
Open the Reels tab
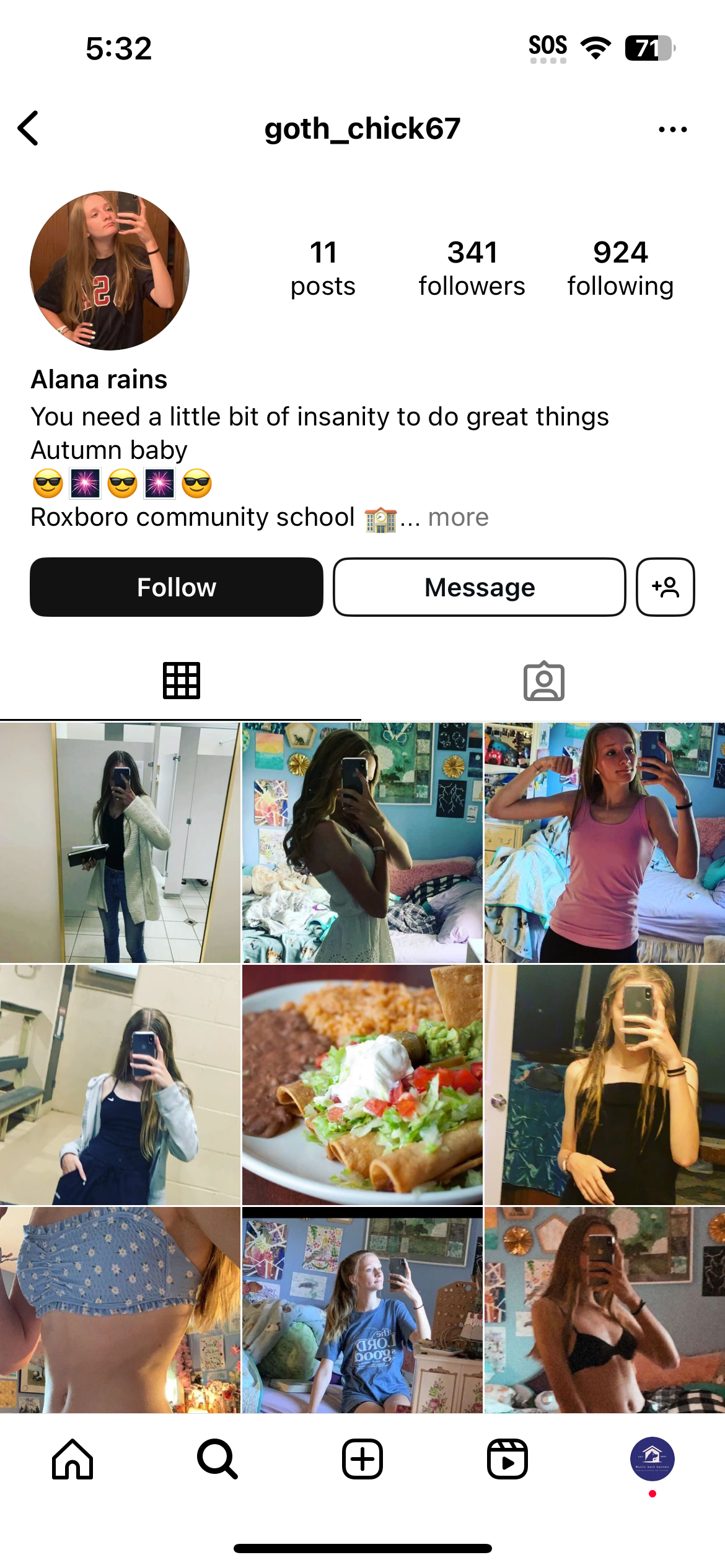click(507, 1459)
